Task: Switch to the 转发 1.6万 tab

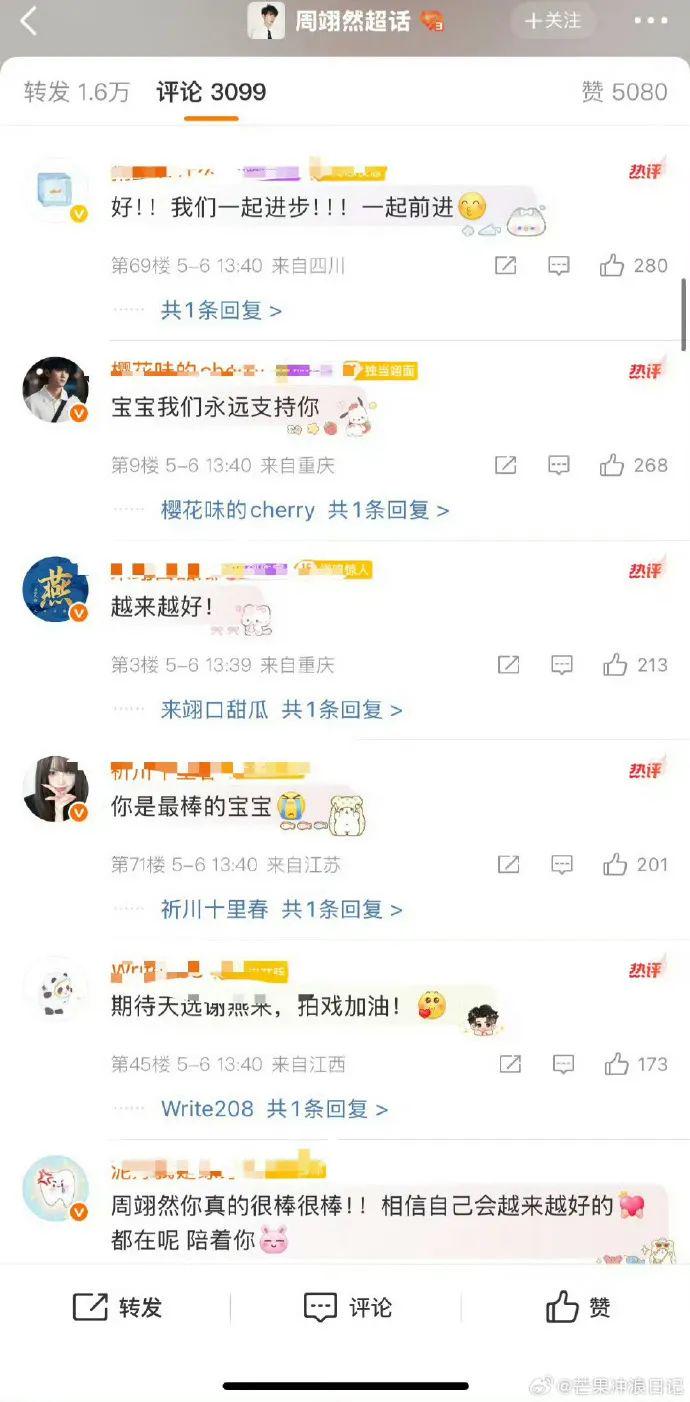Action: [x=77, y=93]
